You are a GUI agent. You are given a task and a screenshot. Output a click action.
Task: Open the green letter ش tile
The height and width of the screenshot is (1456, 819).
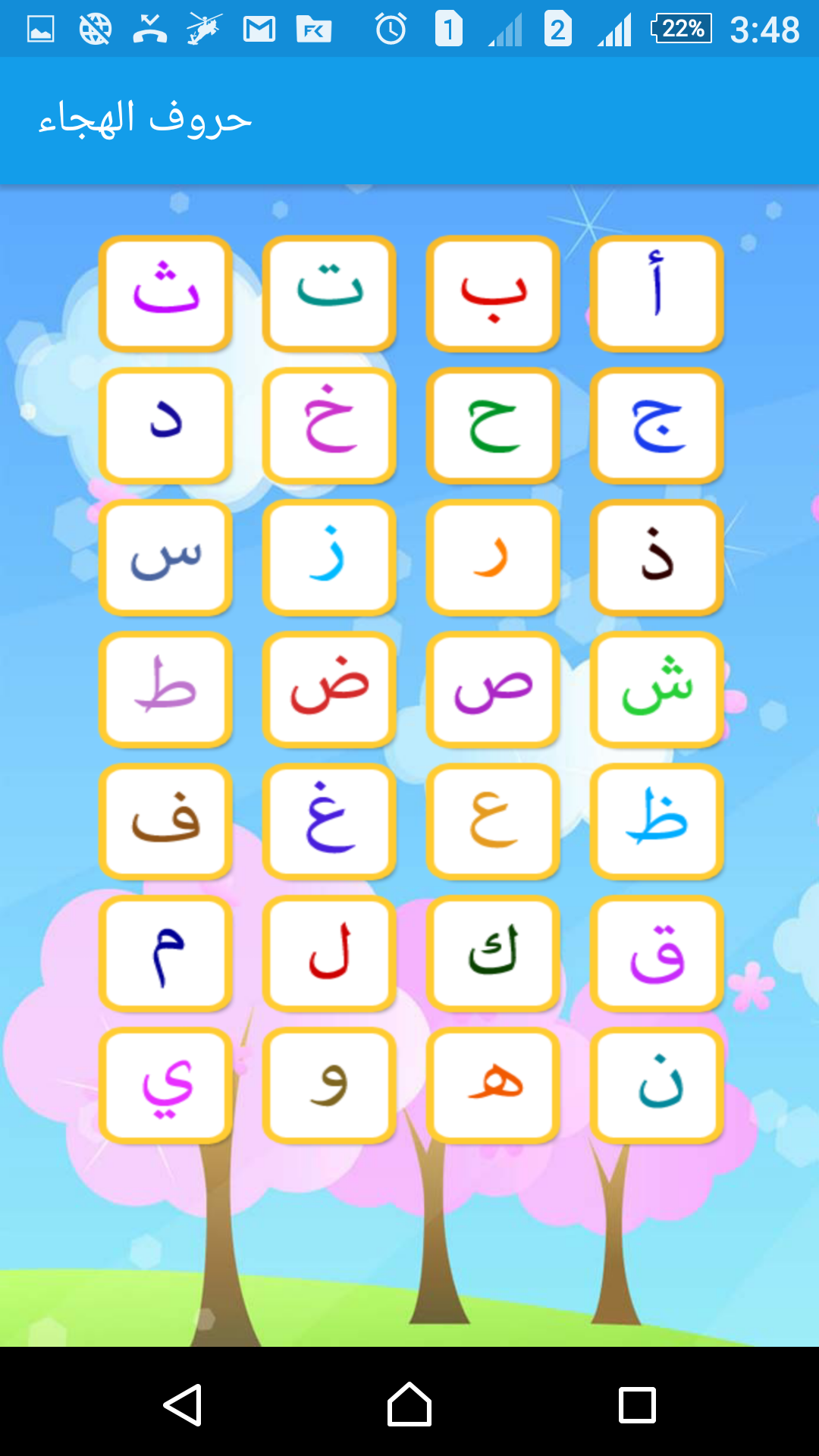(657, 689)
